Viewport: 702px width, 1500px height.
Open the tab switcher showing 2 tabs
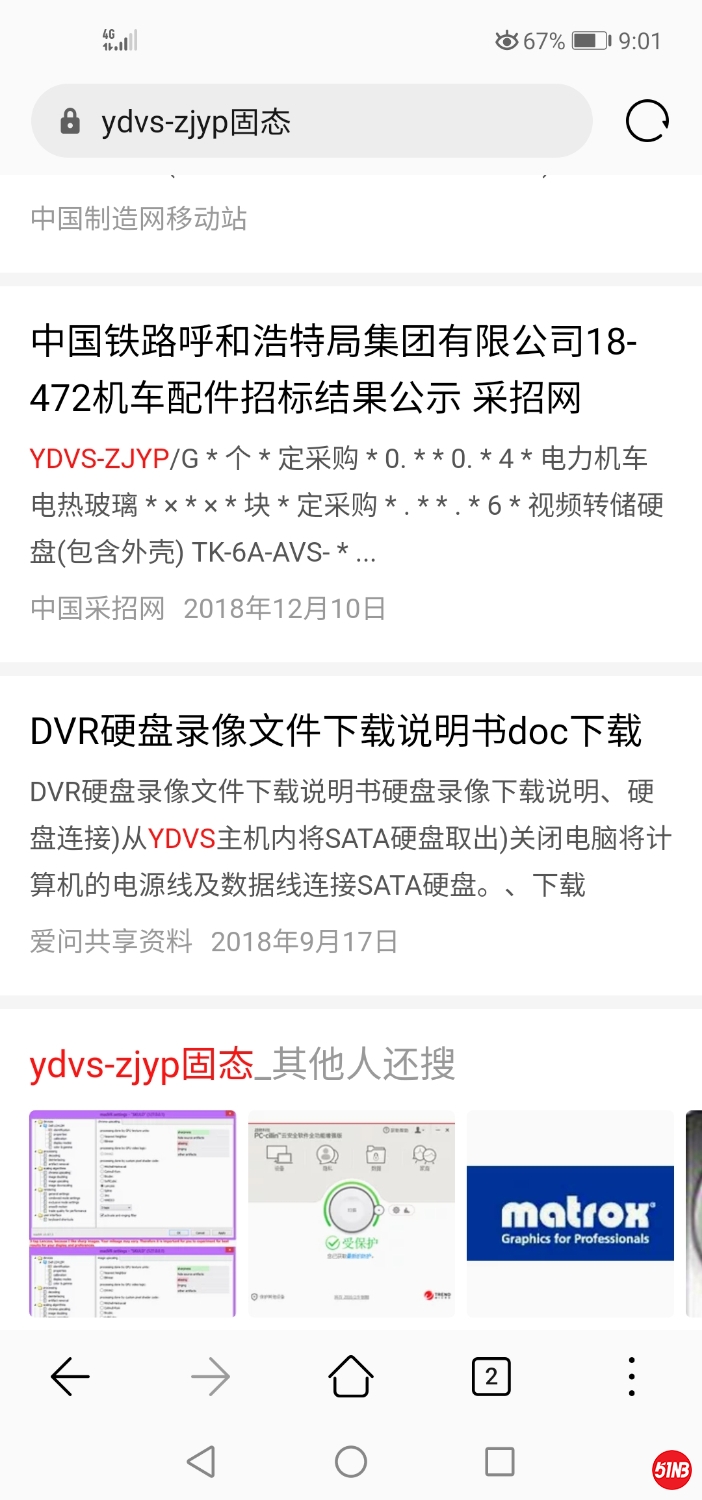tap(491, 1377)
